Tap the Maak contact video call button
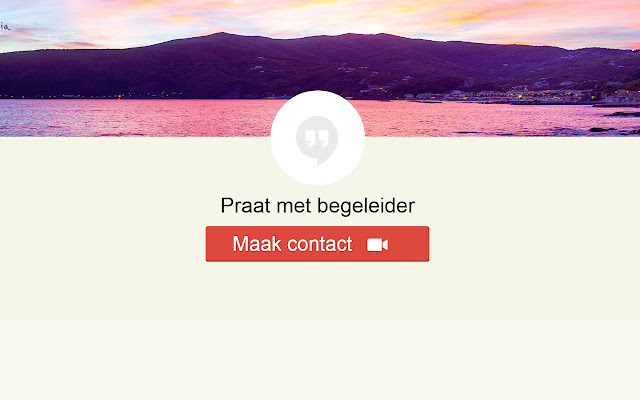Image resolution: width=640 pixels, height=400 pixels. [x=317, y=244]
